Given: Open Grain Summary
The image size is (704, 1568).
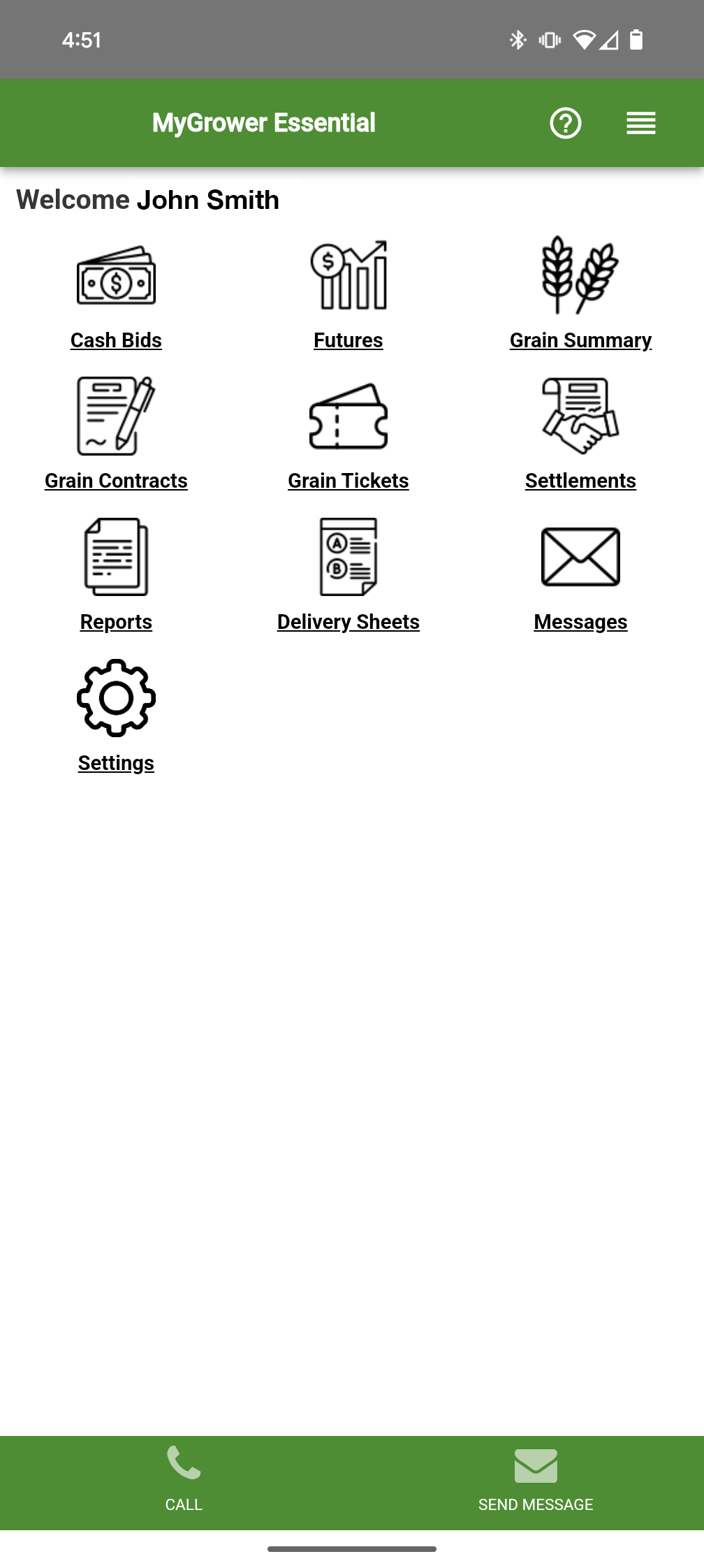Looking at the screenshot, I should point(580,295).
